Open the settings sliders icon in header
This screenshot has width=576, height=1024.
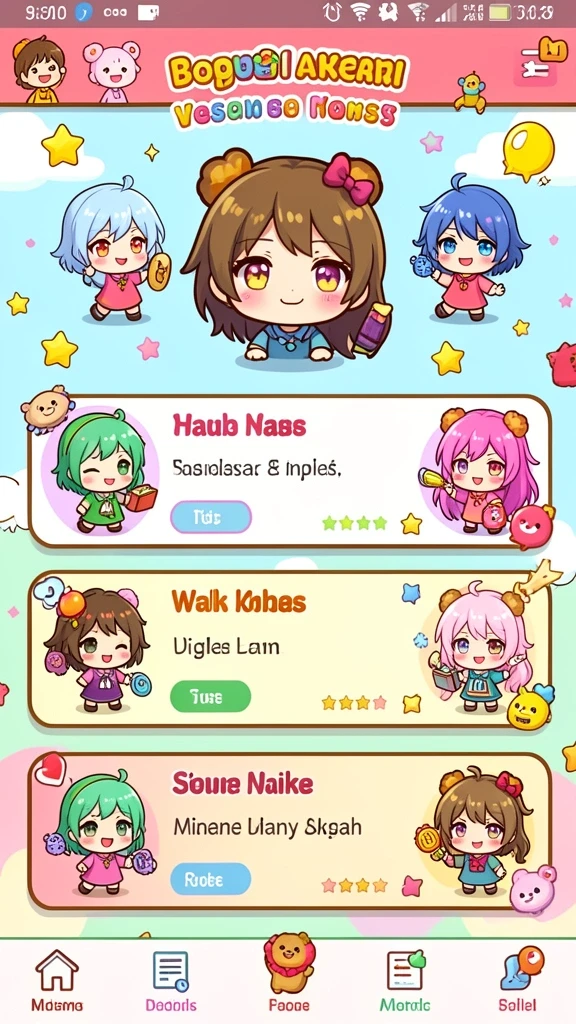click(x=535, y=65)
